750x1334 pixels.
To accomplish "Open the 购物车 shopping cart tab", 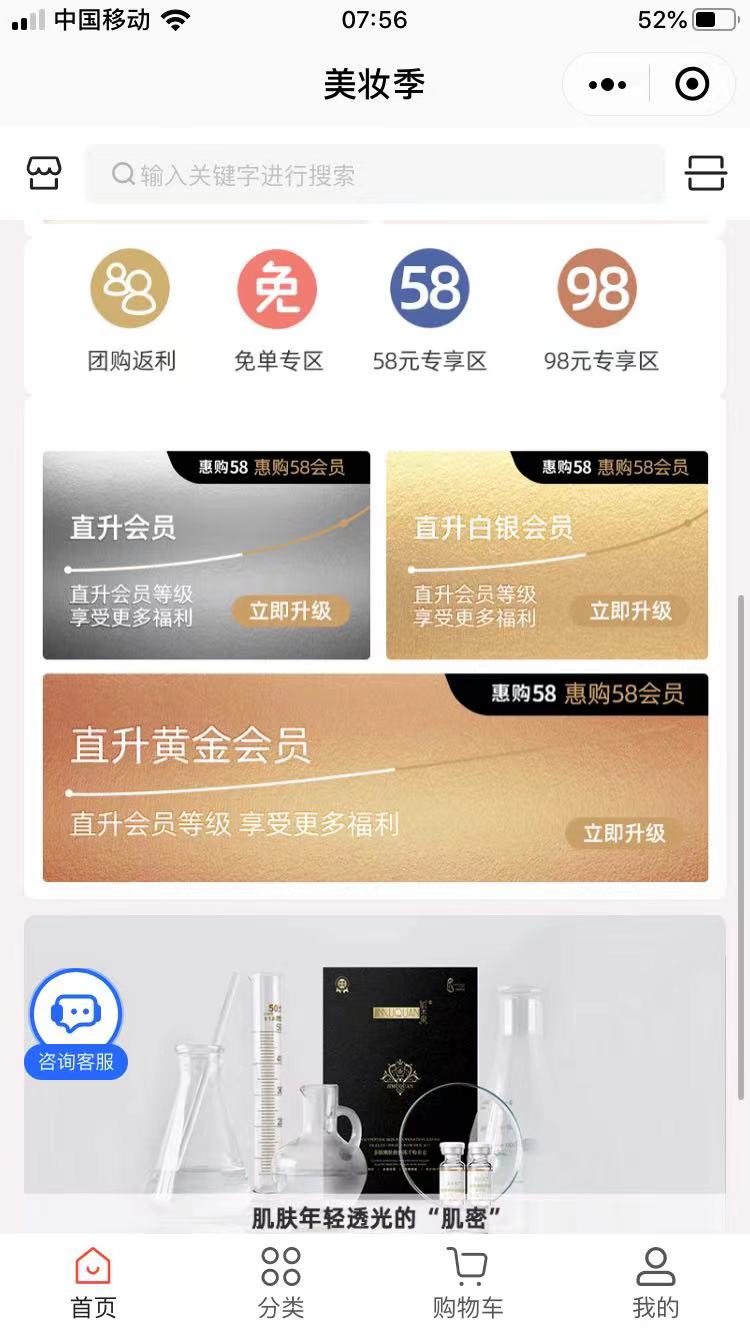I will (x=467, y=1283).
